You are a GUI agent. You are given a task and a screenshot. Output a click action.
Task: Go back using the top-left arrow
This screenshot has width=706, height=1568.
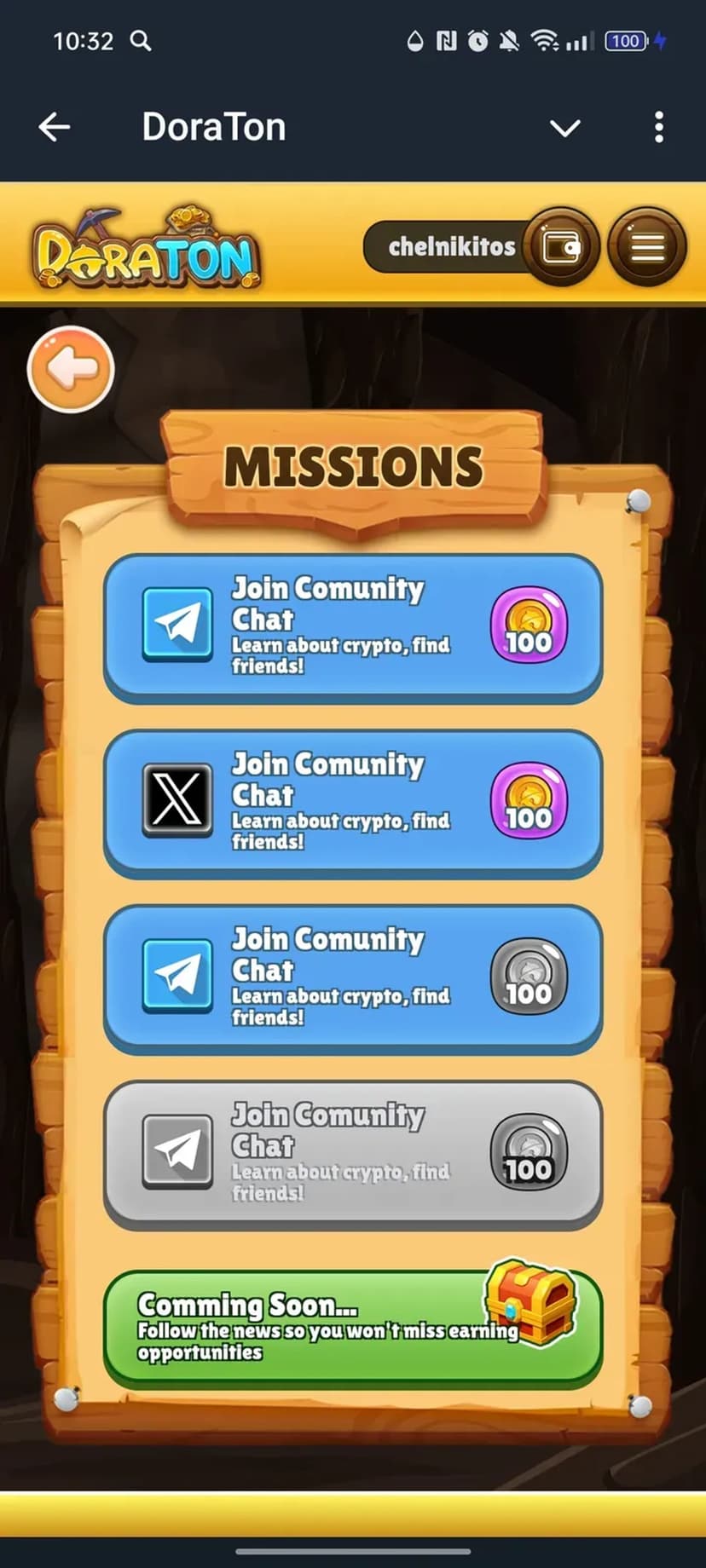[55, 128]
